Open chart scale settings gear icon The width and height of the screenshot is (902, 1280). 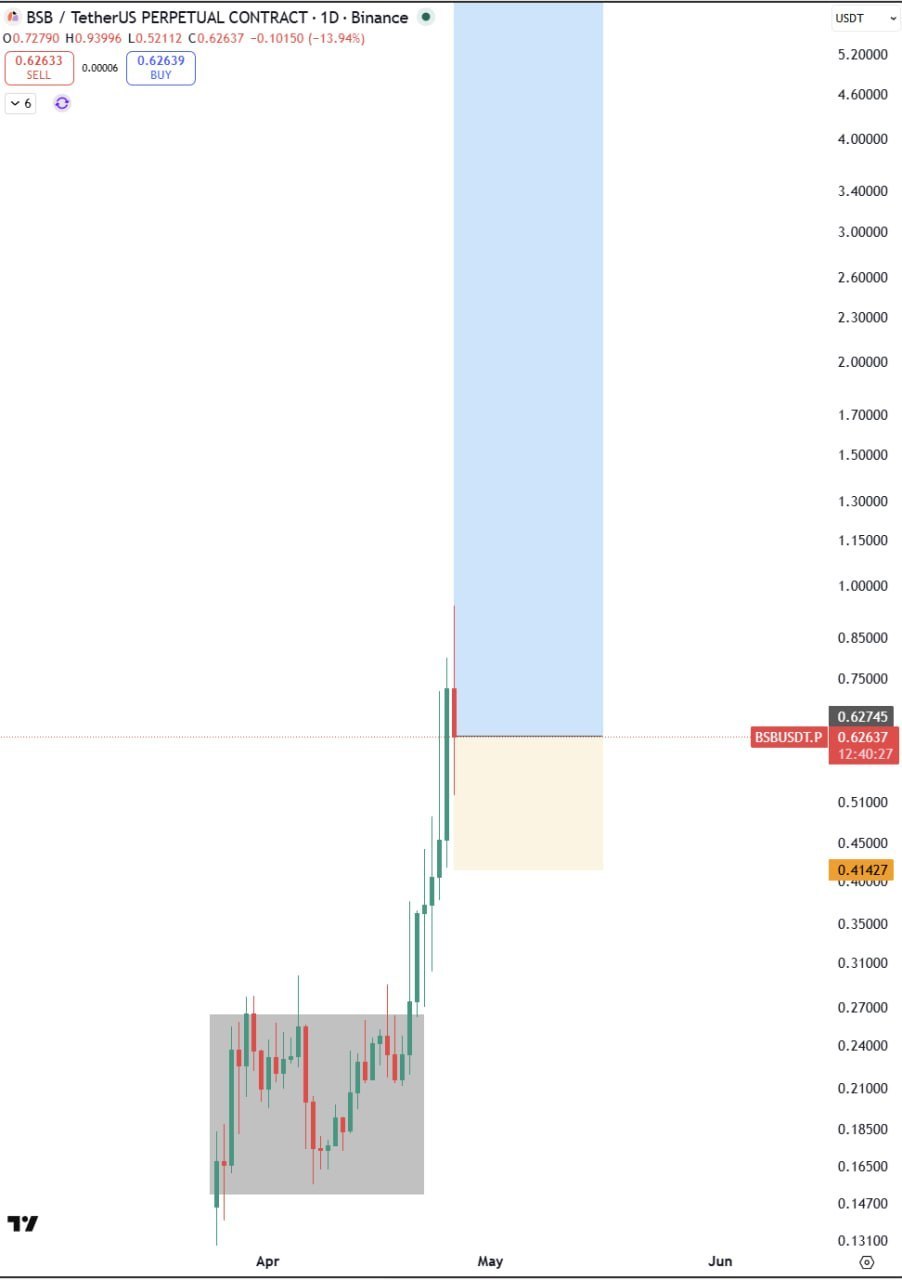tap(866, 1262)
